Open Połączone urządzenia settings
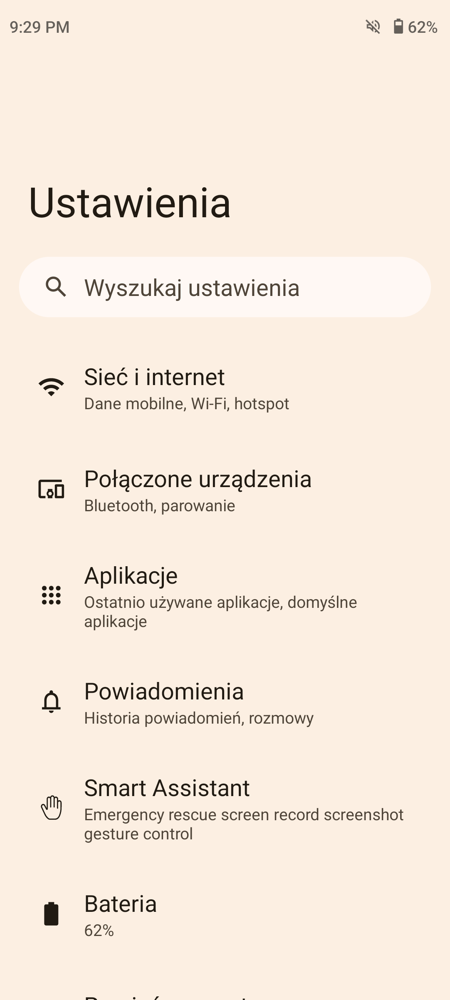 225,490
